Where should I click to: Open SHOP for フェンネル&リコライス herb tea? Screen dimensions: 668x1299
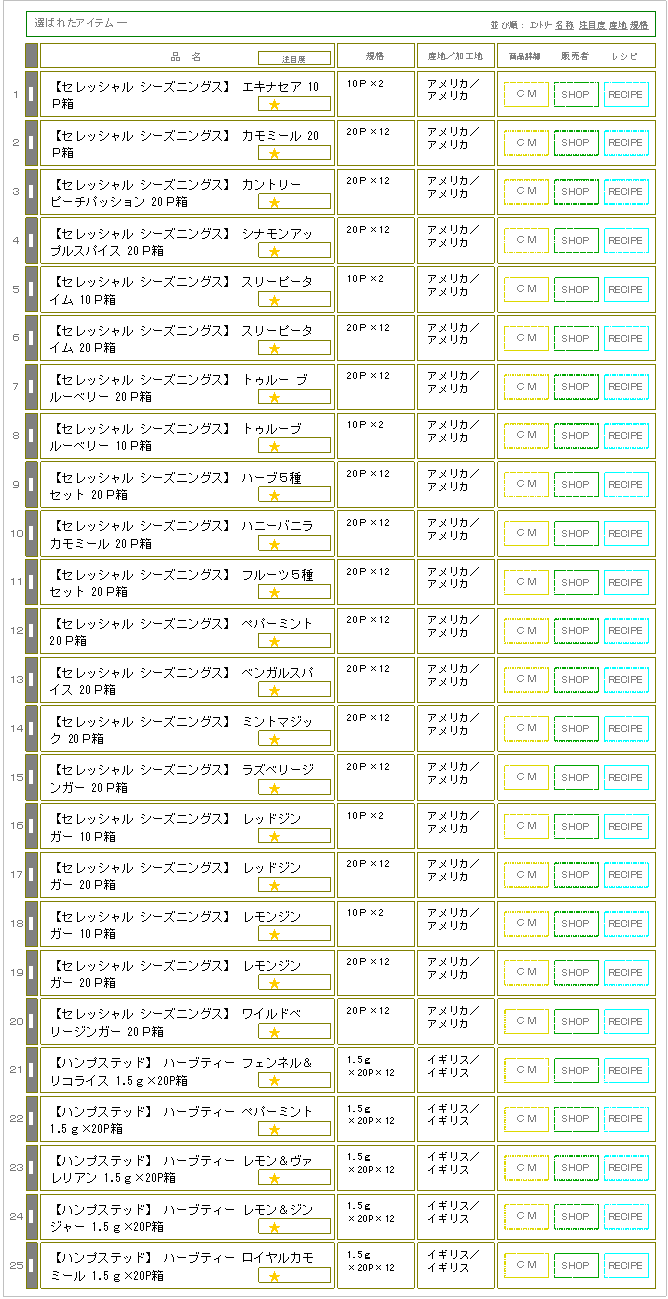576,1070
